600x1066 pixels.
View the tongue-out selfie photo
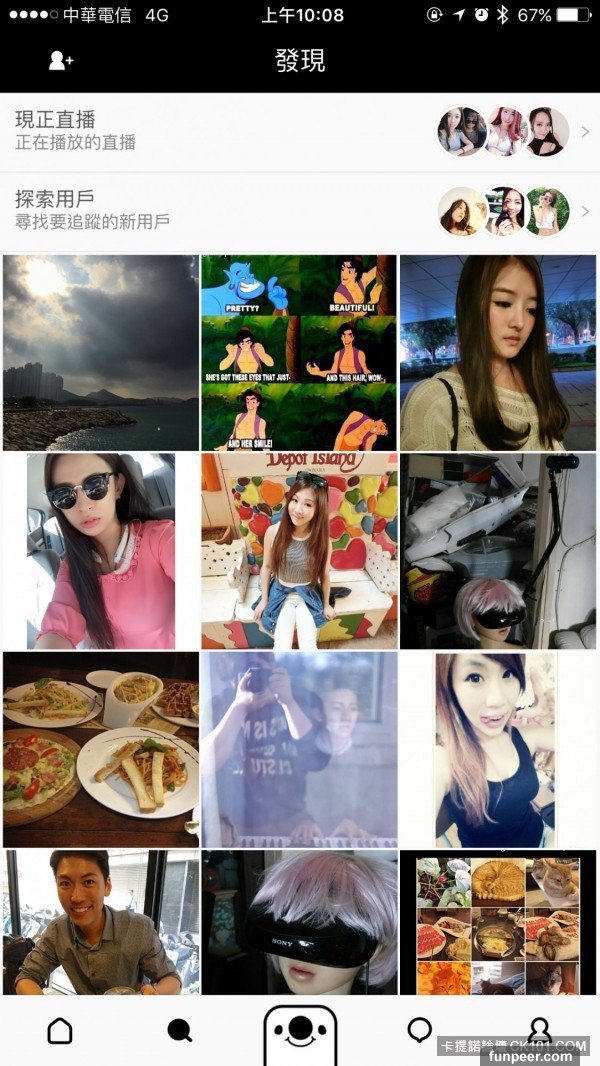[497, 749]
